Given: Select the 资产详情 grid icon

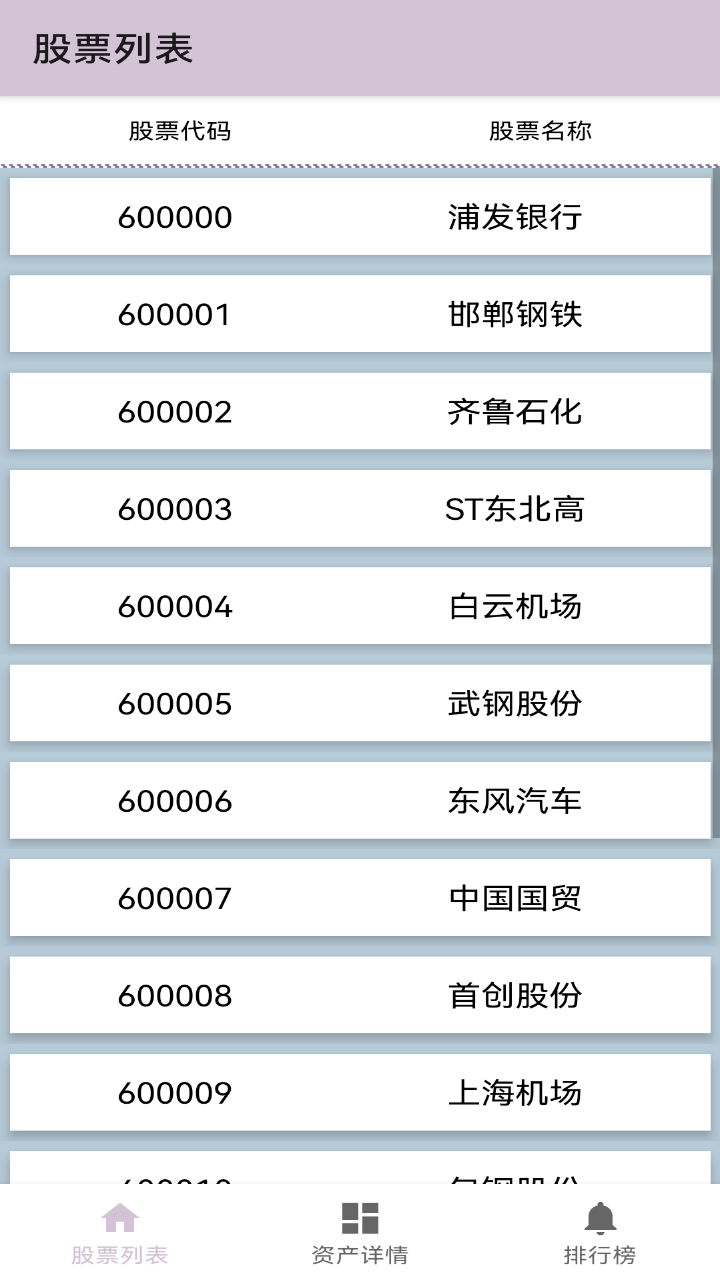Looking at the screenshot, I should 360,1218.
